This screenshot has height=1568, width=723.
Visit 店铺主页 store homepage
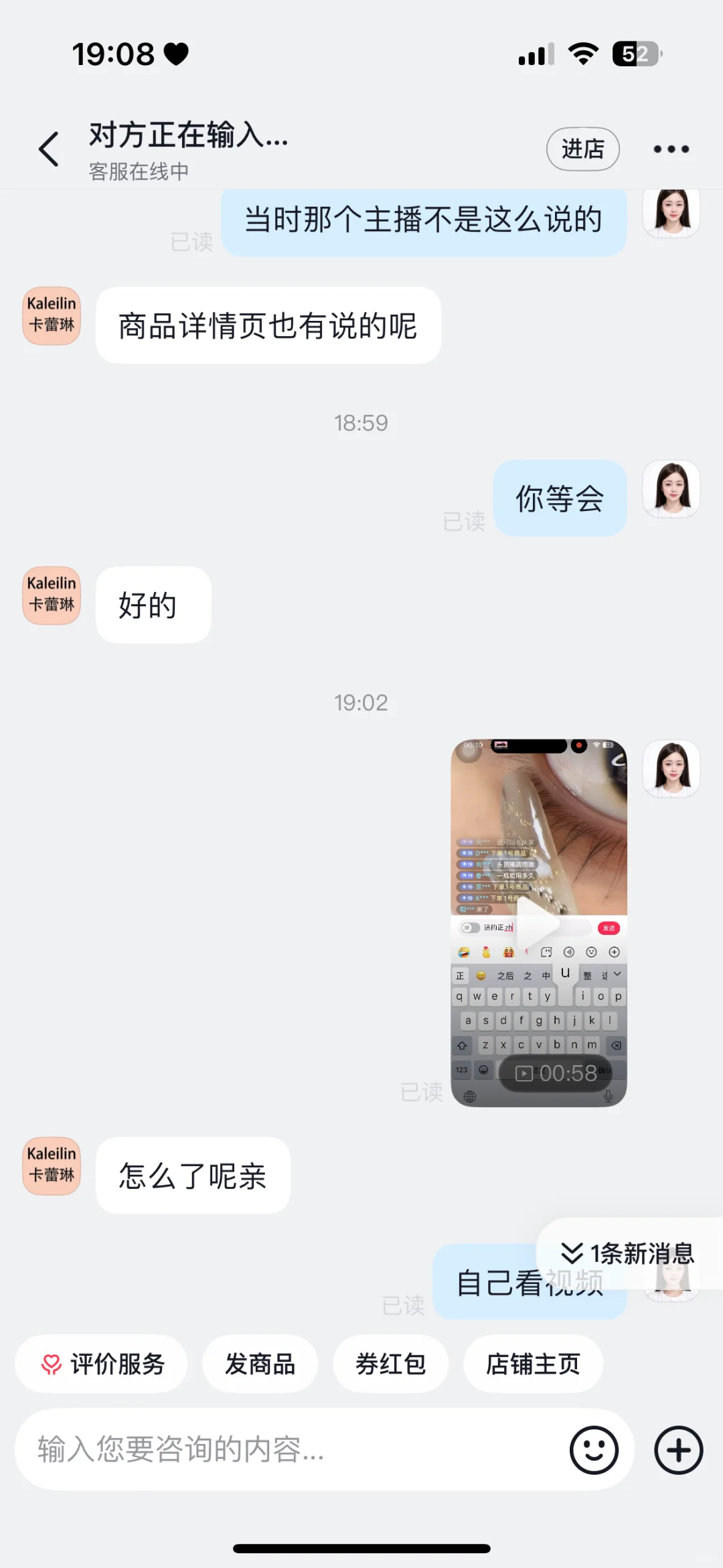click(533, 1364)
